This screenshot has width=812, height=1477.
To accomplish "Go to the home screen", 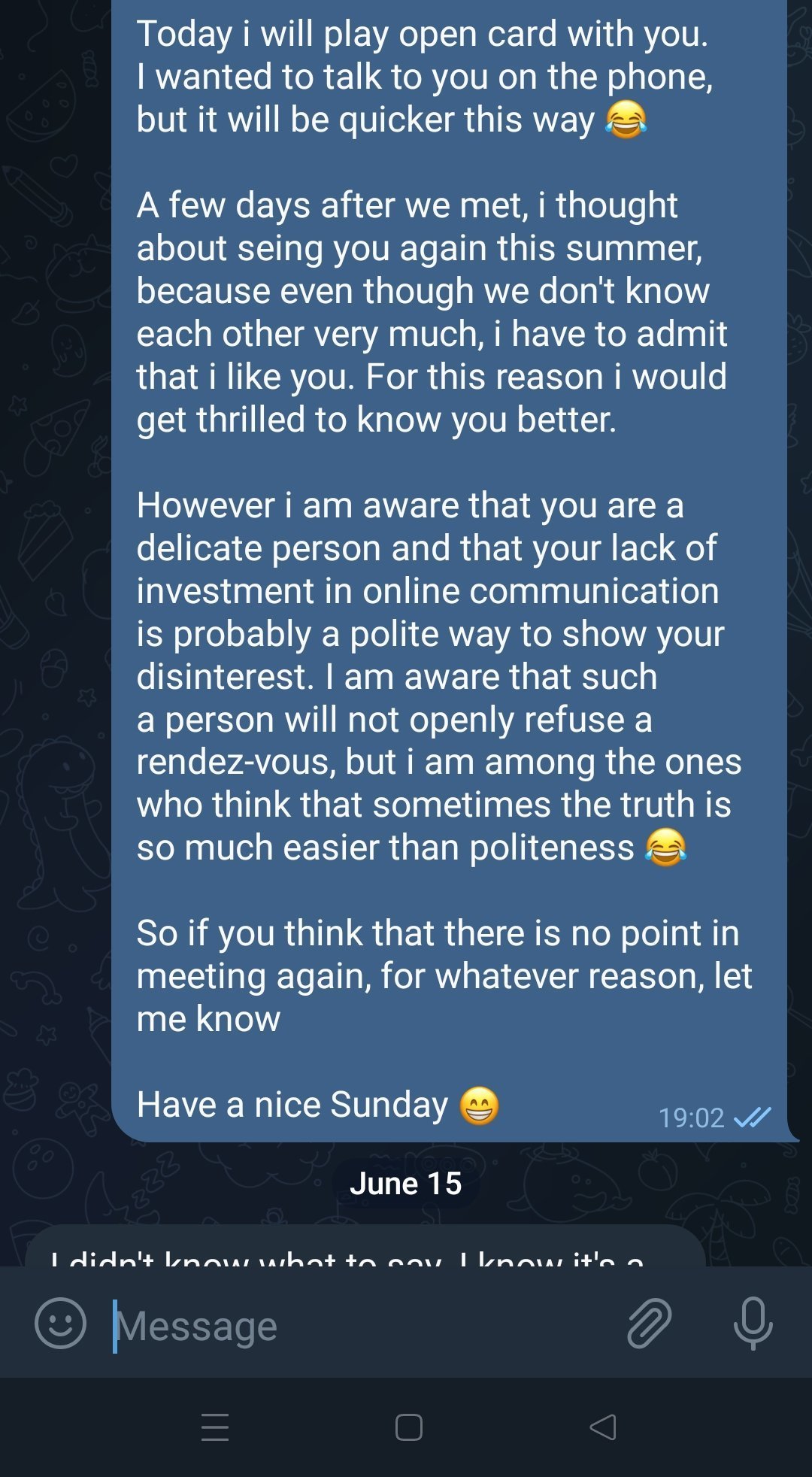I will point(408,1427).
